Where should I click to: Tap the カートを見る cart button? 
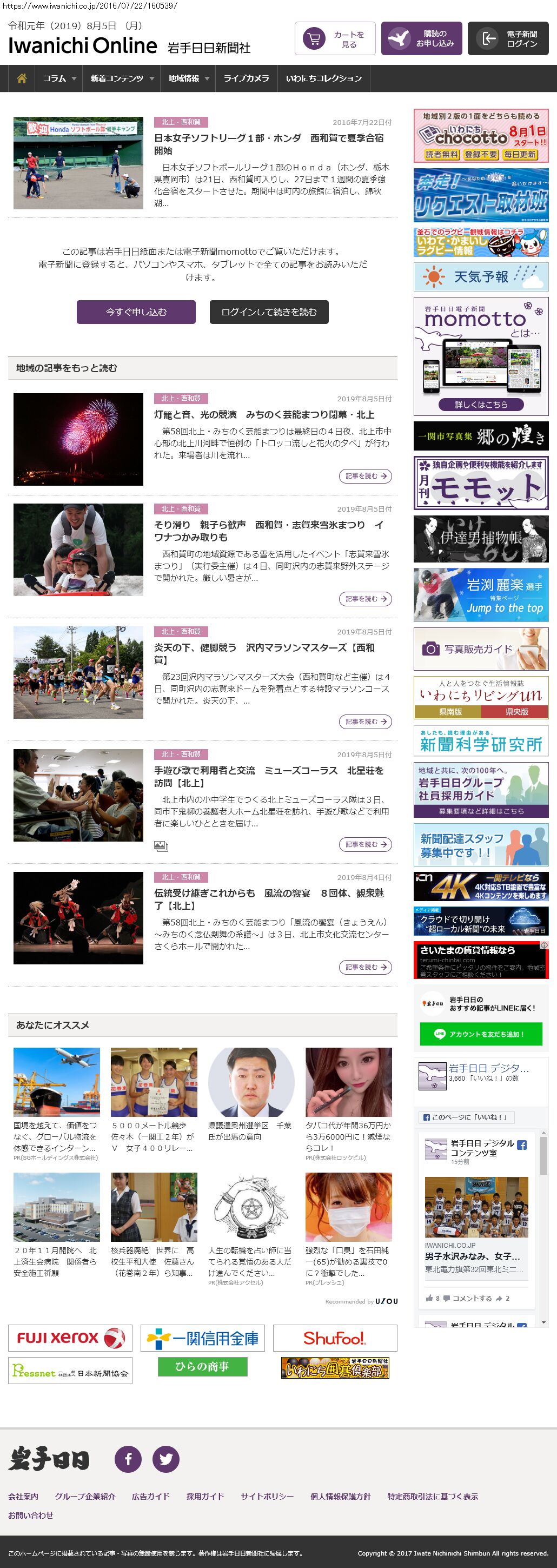point(335,39)
